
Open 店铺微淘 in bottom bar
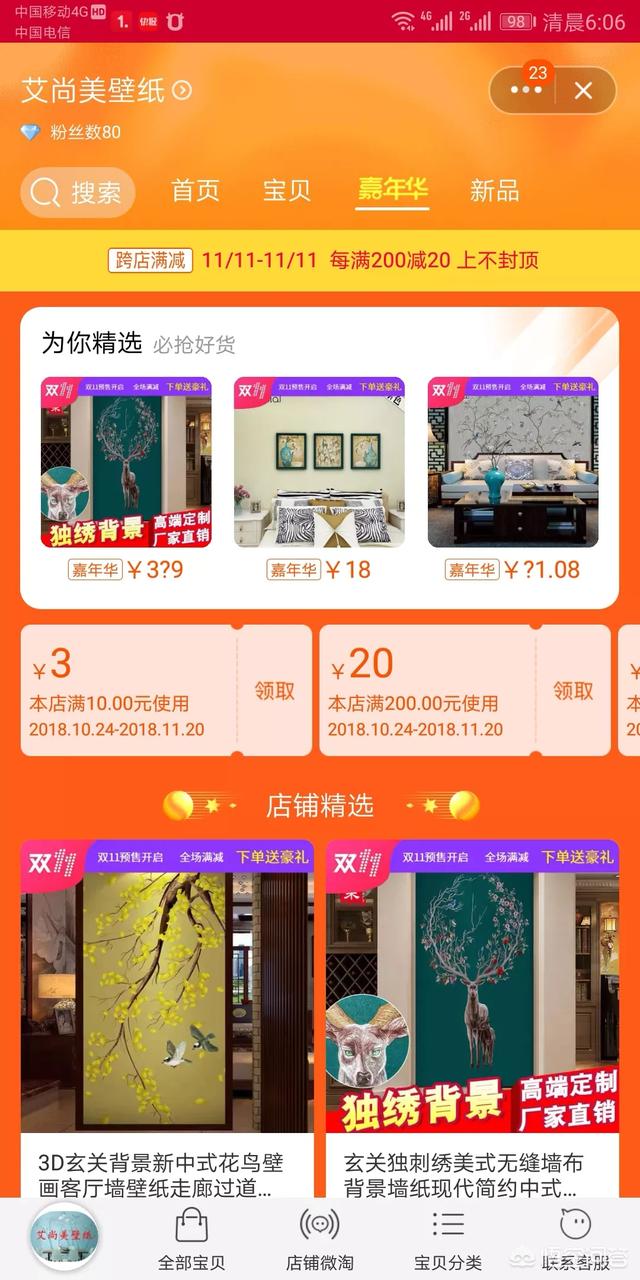click(319, 1239)
